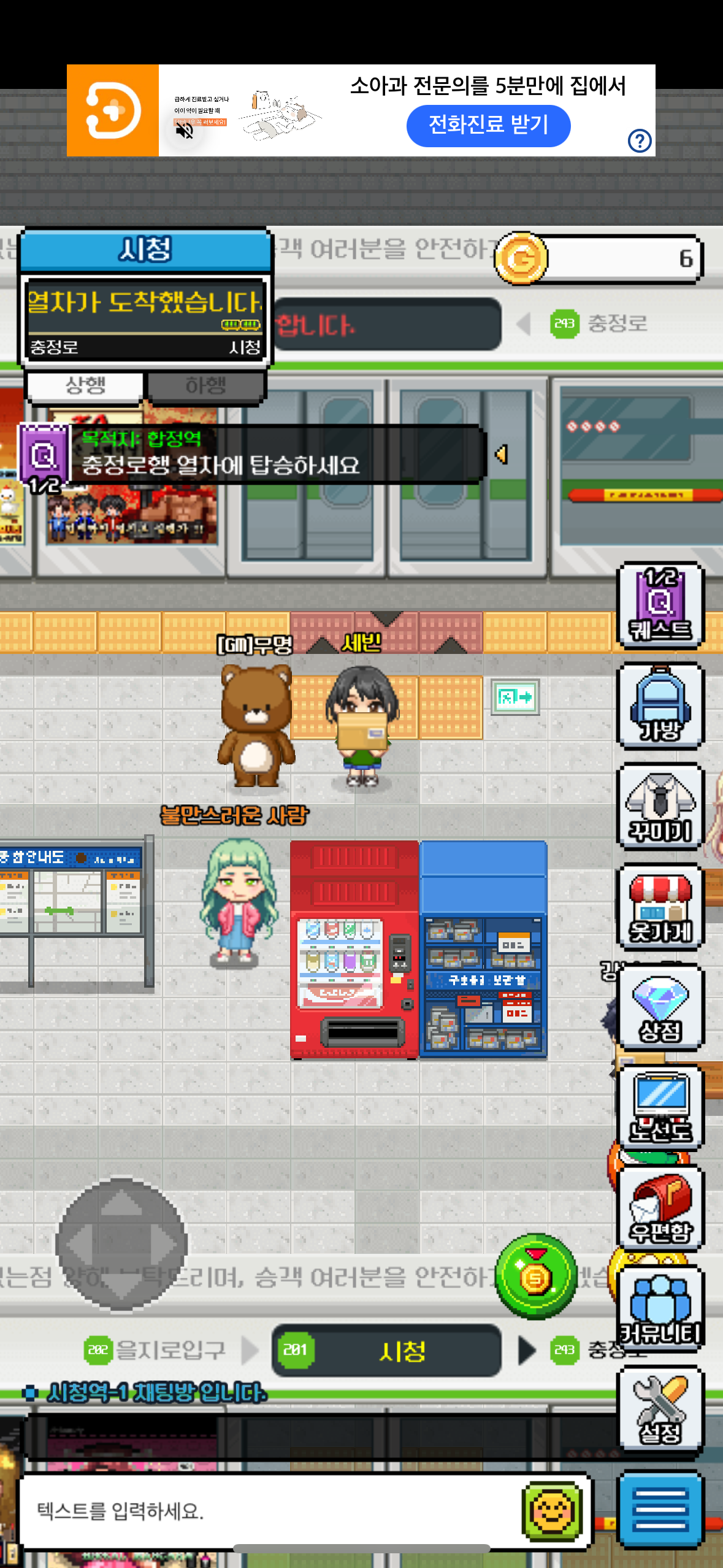Screen dimensions: 723x1568
Task: Select the 상행 direction tab
Action: click(85, 385)
